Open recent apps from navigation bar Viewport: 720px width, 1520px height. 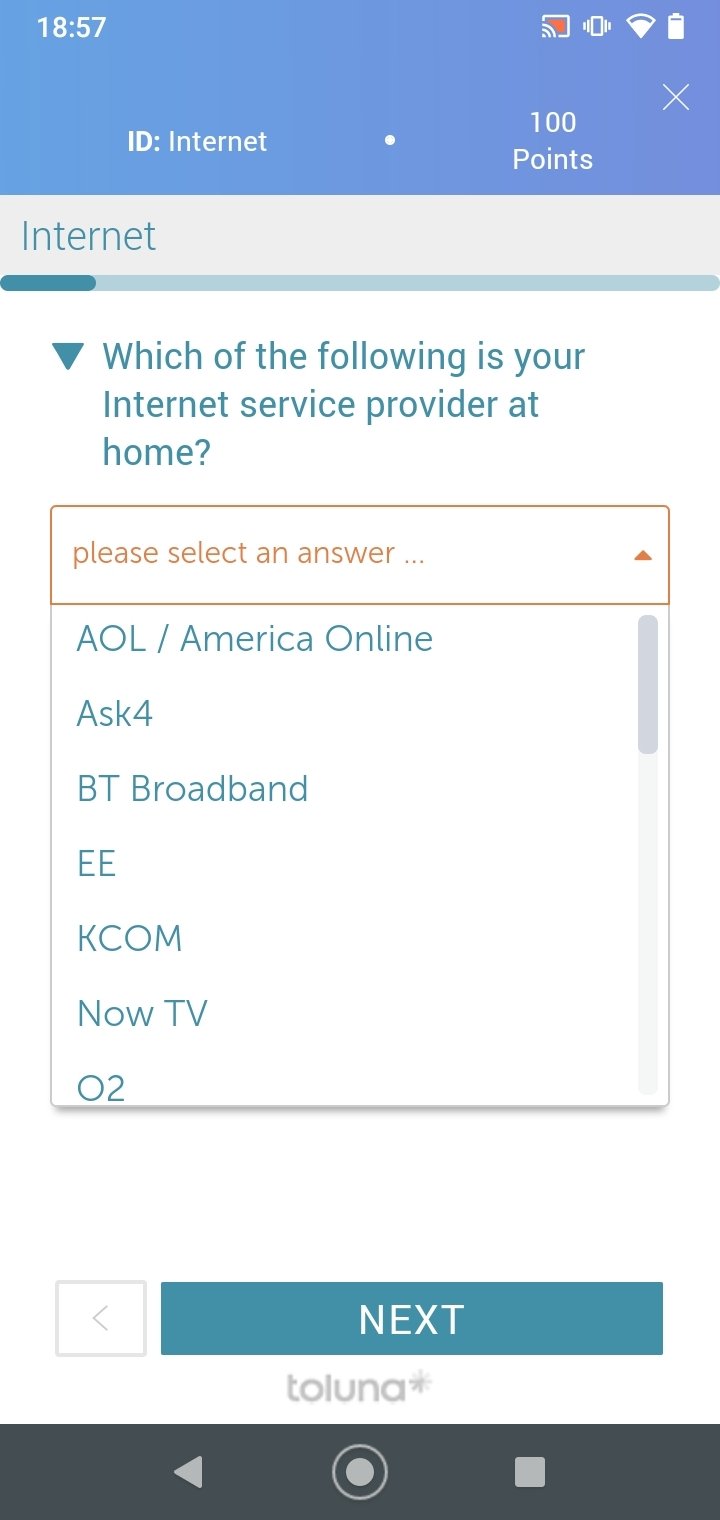530,1472
